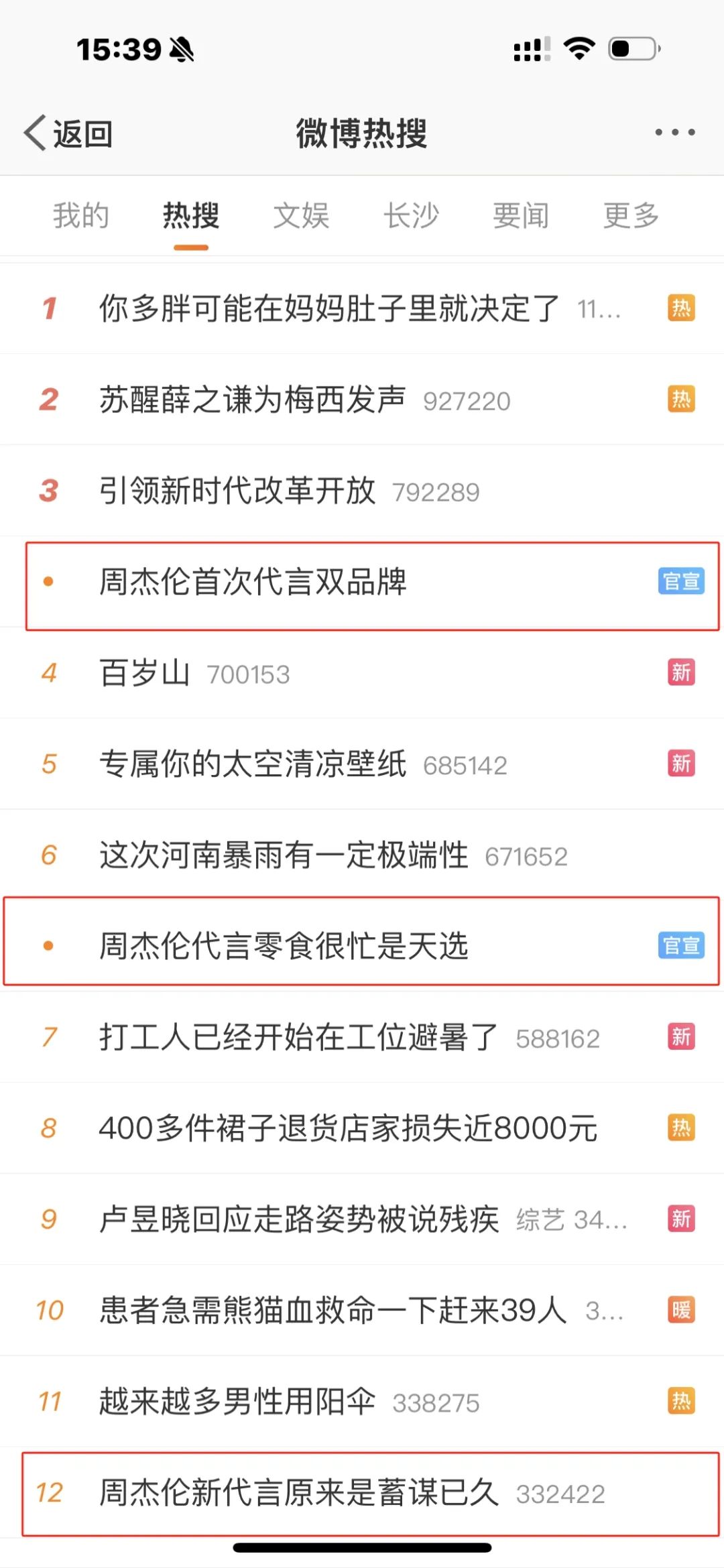Open topic 患者急需熊猫血救命一下赶来39人
The image size is (724, 1568).
tap(362, 1311)
